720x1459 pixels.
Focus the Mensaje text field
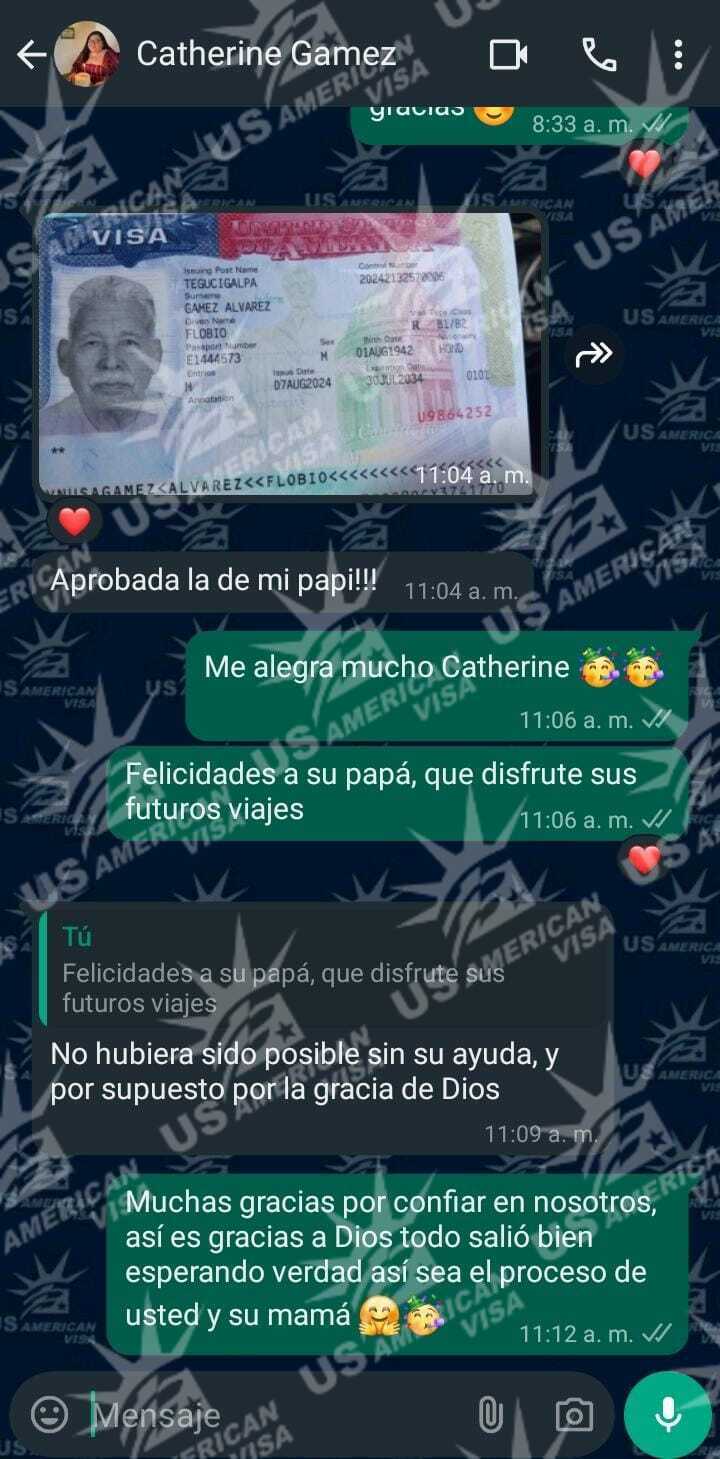click(270, 1415)
